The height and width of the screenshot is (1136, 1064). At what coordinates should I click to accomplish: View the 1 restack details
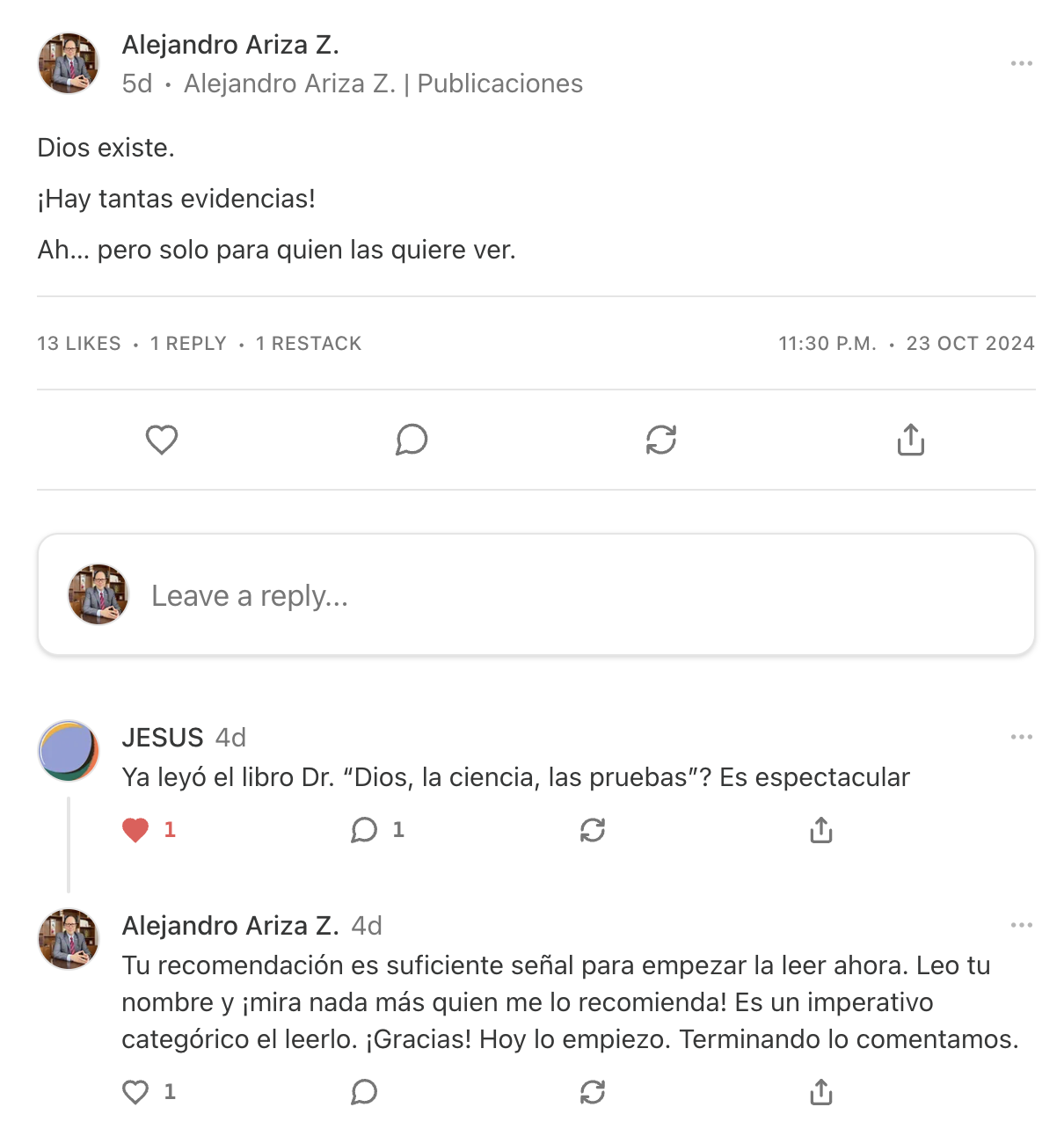[309, 344]
